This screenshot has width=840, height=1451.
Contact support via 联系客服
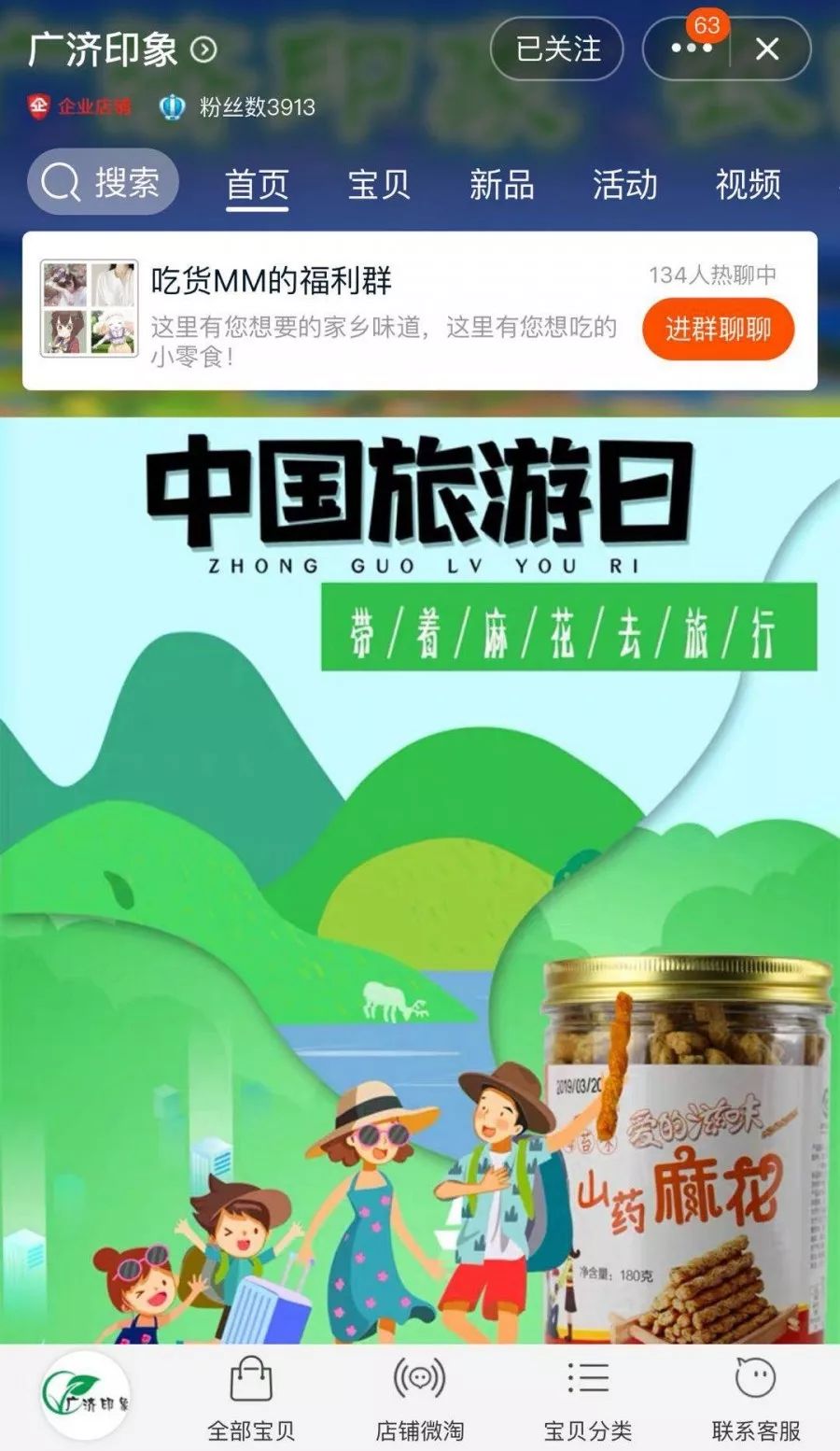point(756,1398)
